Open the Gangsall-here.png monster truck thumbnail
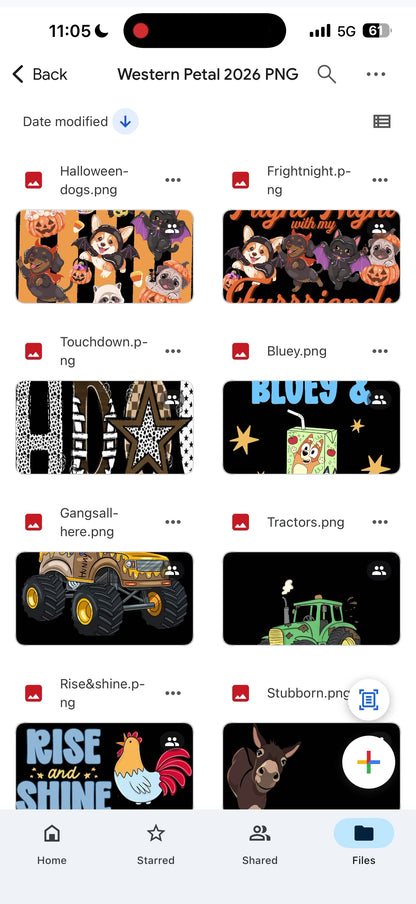The height and width of the screenshot is (904, 416). (104, 598)
